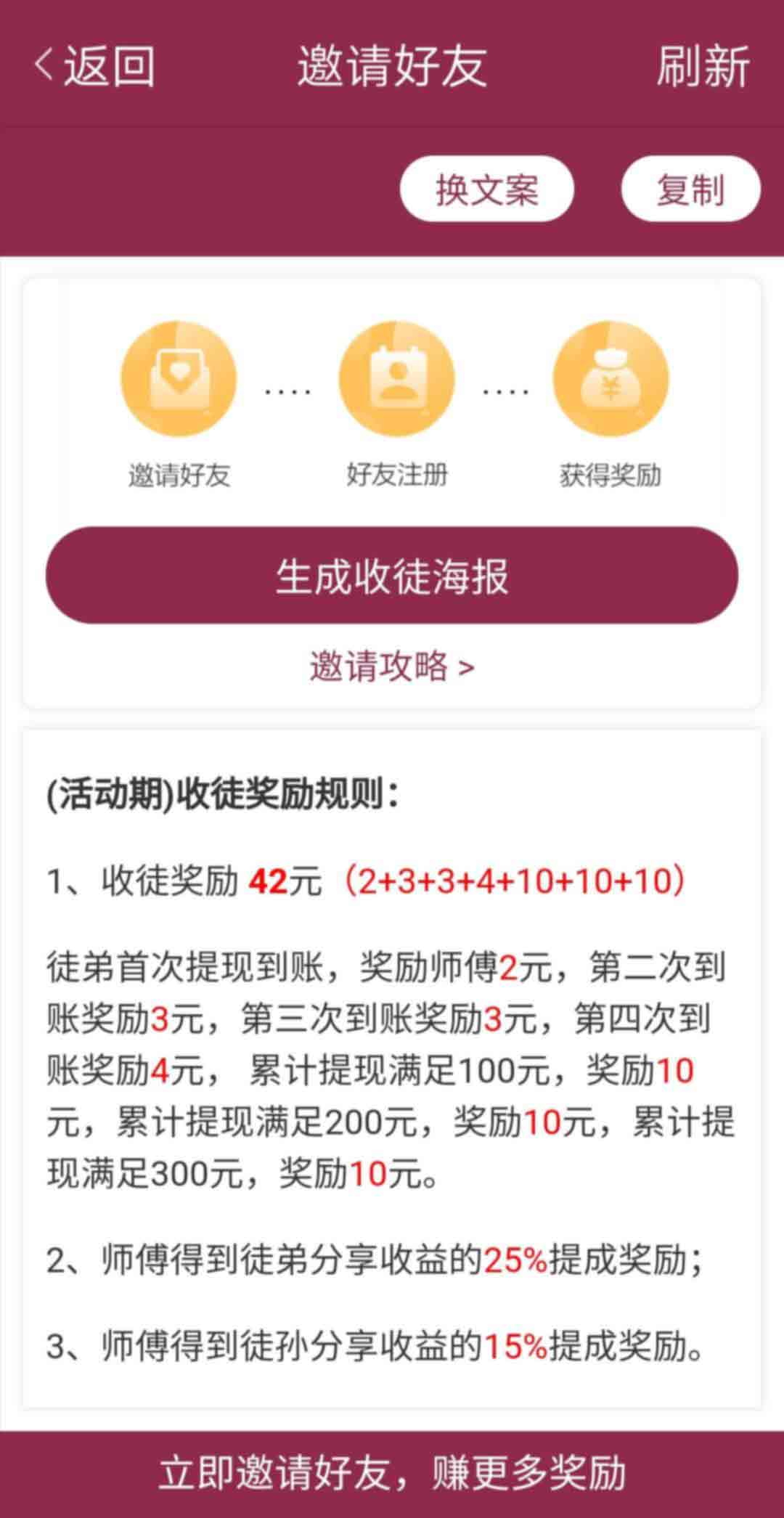Tap 换文案 to change the invitation text
The width and height of the screenshot is (784, 1518).
pos(487,189)
